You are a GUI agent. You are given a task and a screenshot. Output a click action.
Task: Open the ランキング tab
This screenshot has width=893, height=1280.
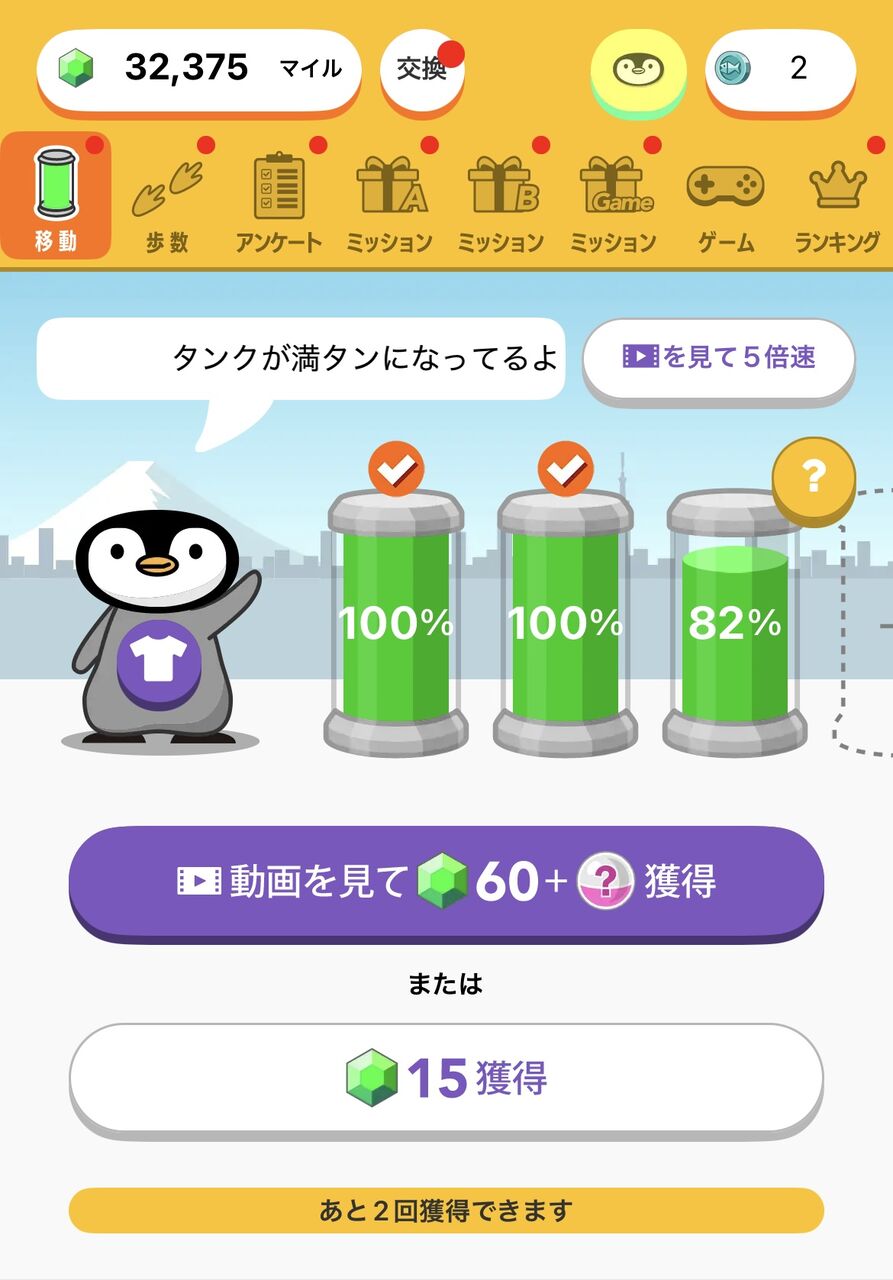coord(837,200)
